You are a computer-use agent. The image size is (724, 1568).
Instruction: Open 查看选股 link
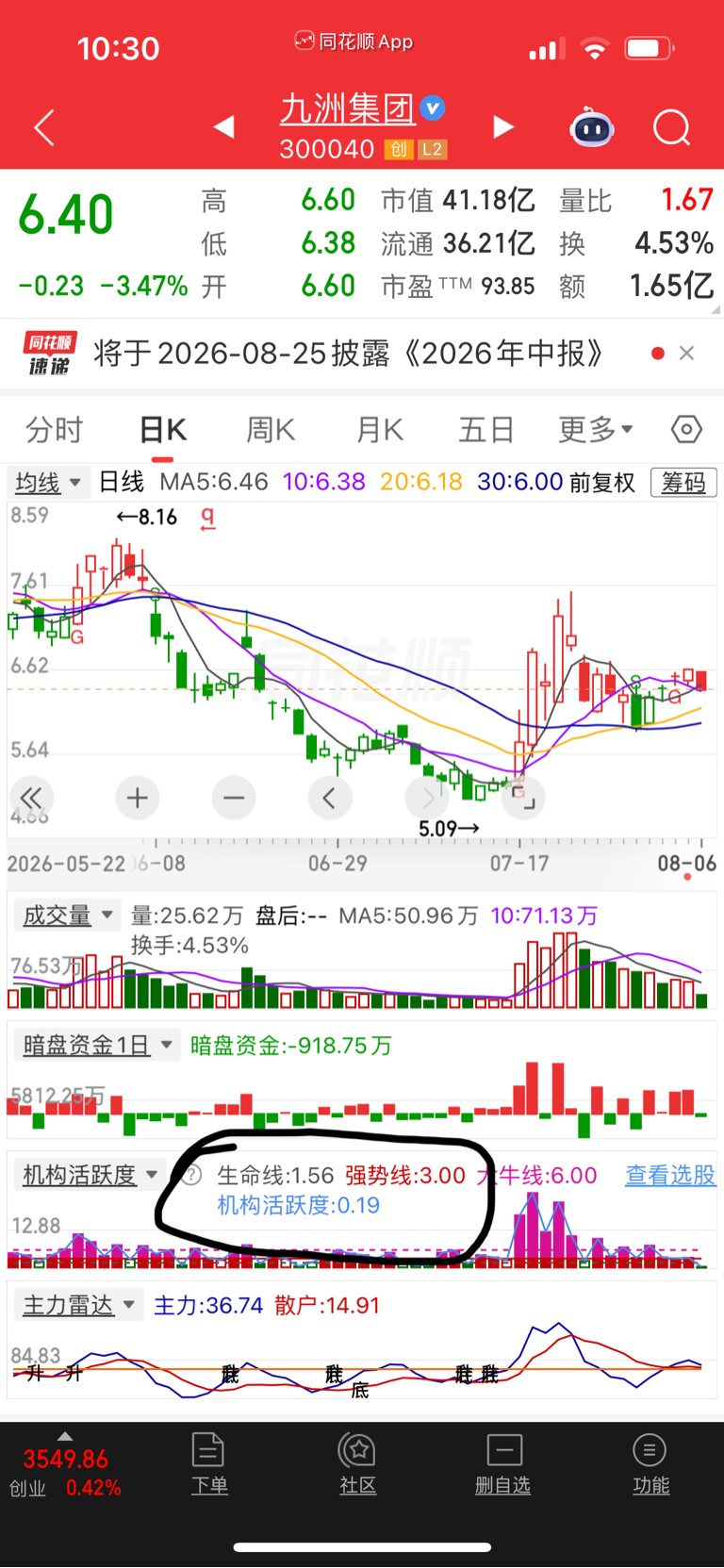point(670,1175)
